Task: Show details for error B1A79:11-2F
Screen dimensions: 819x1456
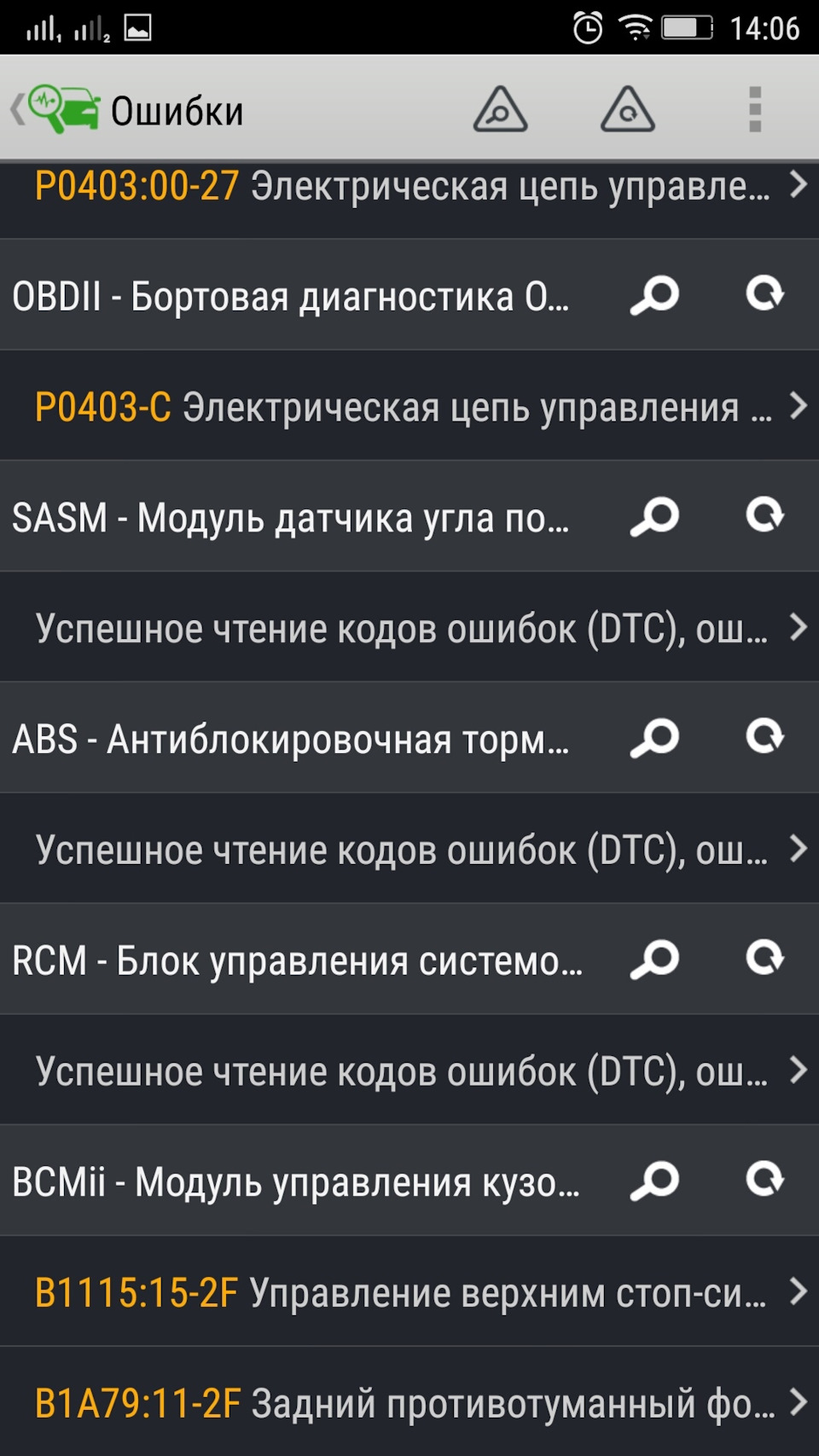Action: click(x=409, y=1403)
